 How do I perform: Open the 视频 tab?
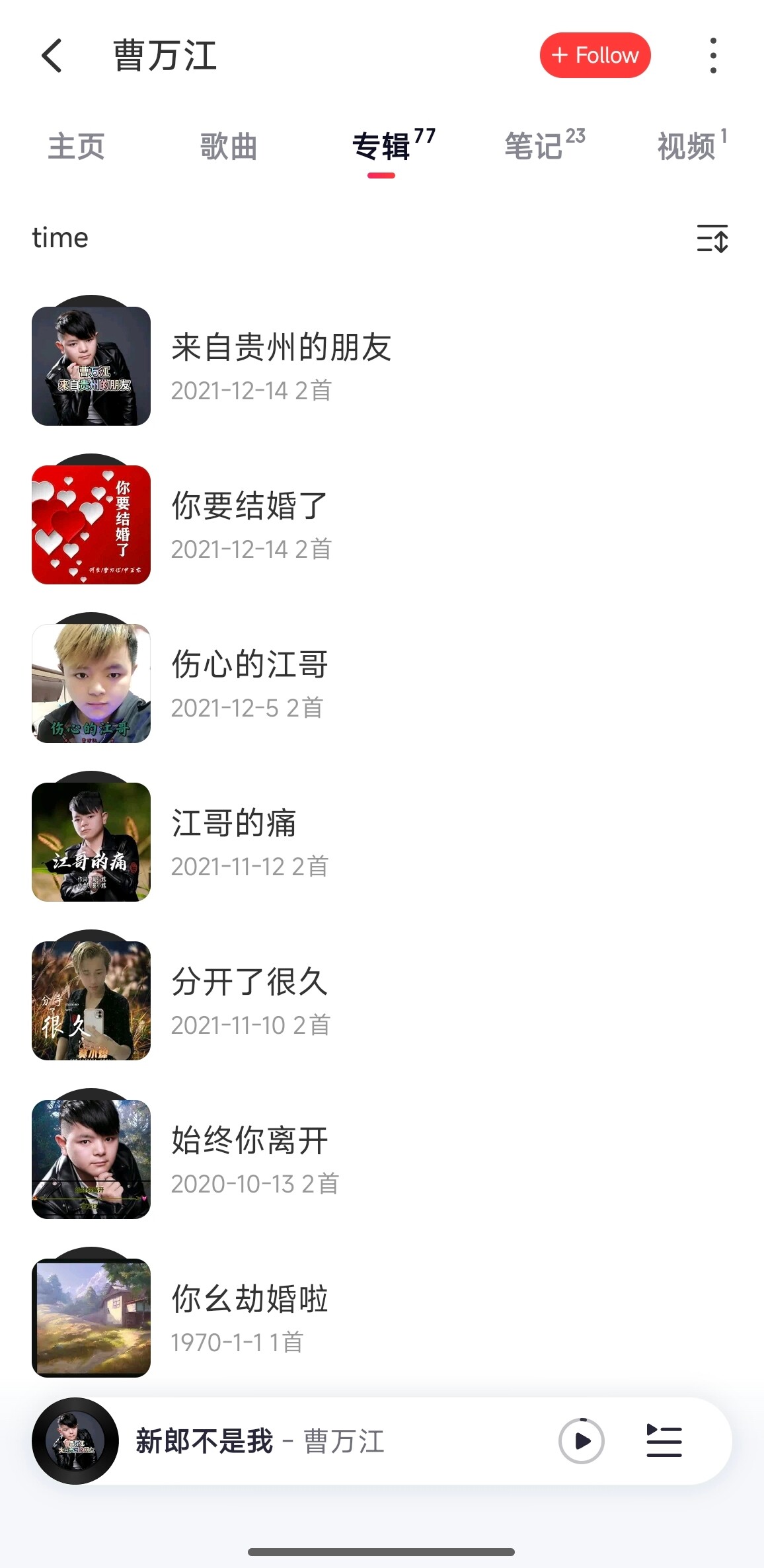pyautogui.click(x=687, y=147)
